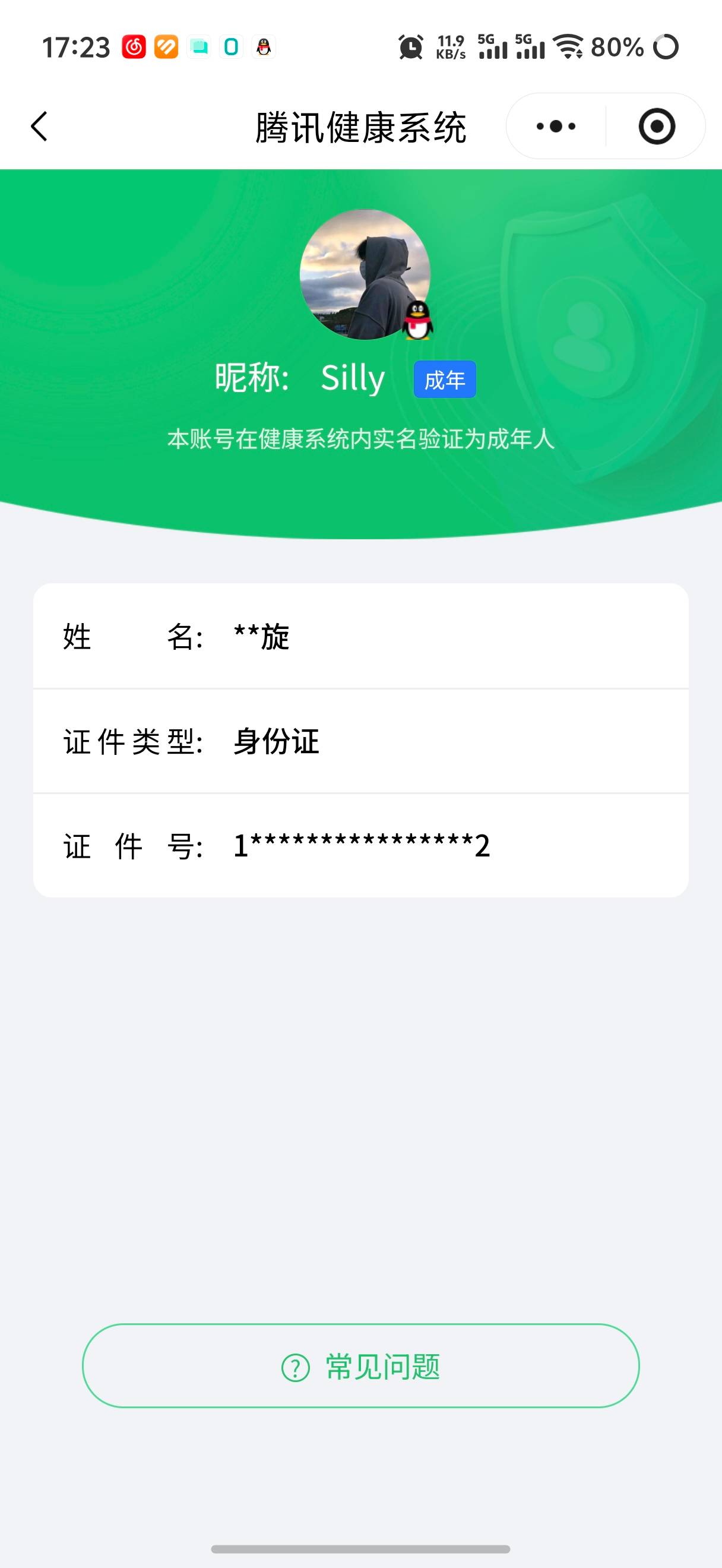Tap the 腾讯健康系统 title
Image resolution: width=722 pixels, height=1568 pixels.
tap(360, 127)
